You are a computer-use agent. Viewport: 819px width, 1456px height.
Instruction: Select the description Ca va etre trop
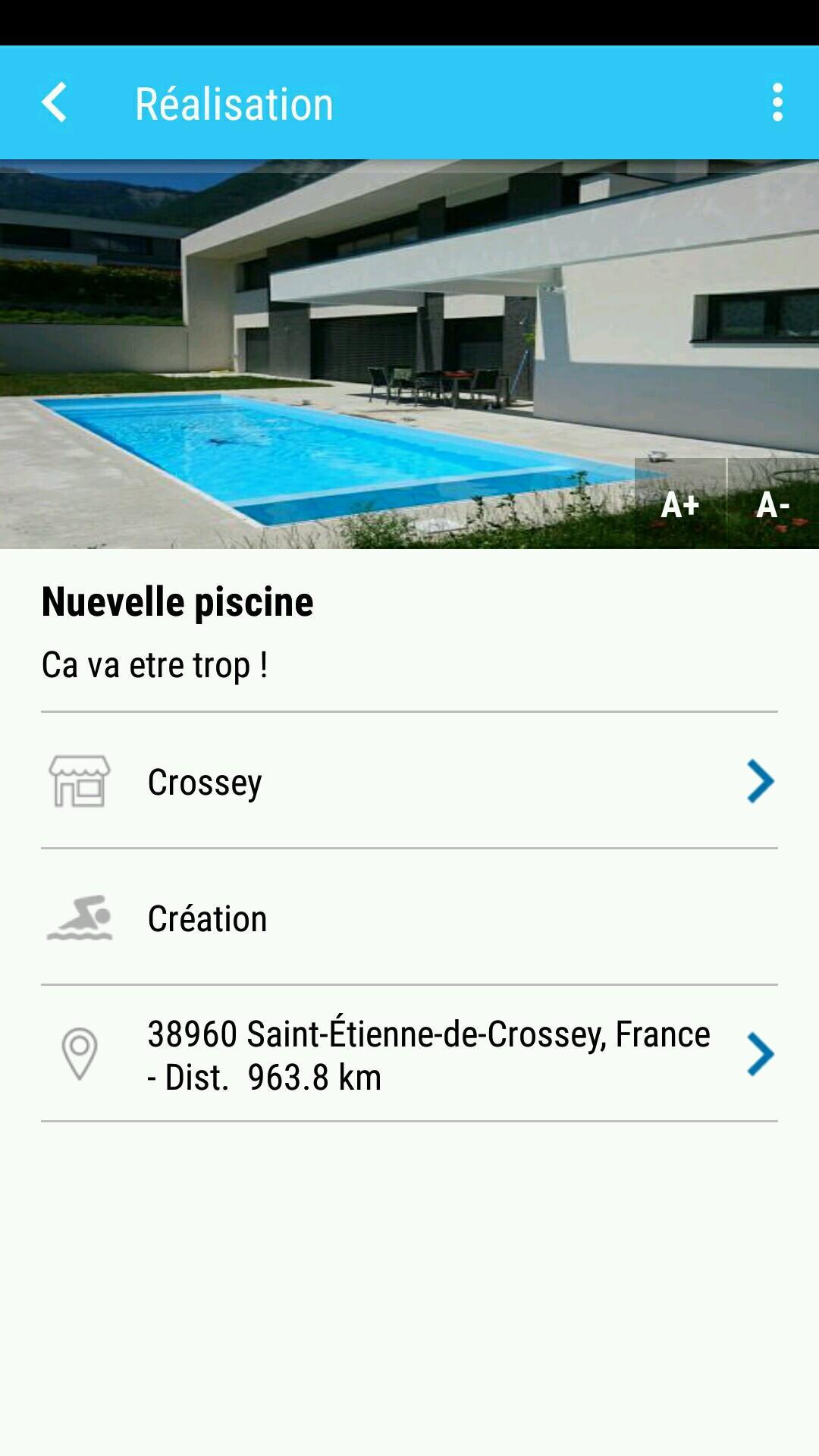tap(155, 666)
